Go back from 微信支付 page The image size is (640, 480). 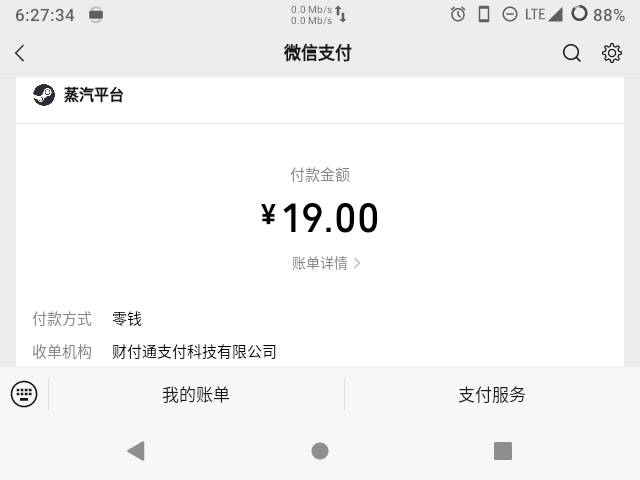click(x=20, y=53)
